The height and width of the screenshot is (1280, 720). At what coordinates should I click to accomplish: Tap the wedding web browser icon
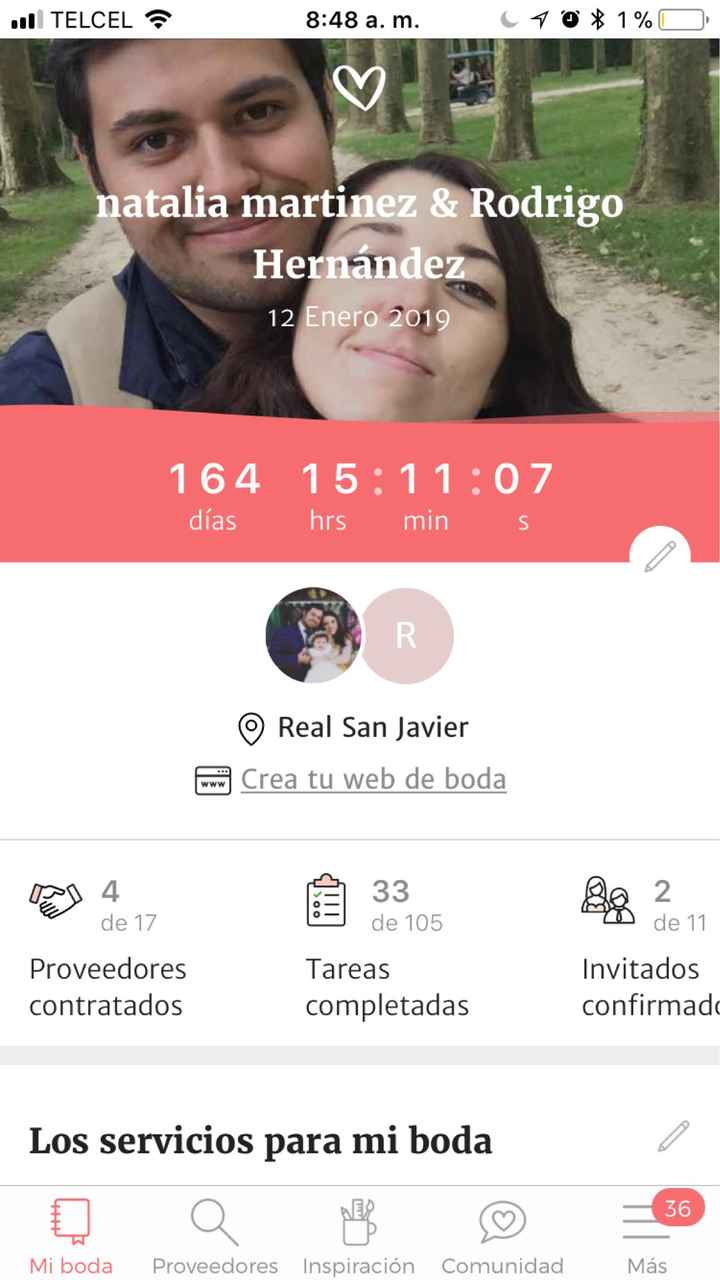click(x=210, y=778)
